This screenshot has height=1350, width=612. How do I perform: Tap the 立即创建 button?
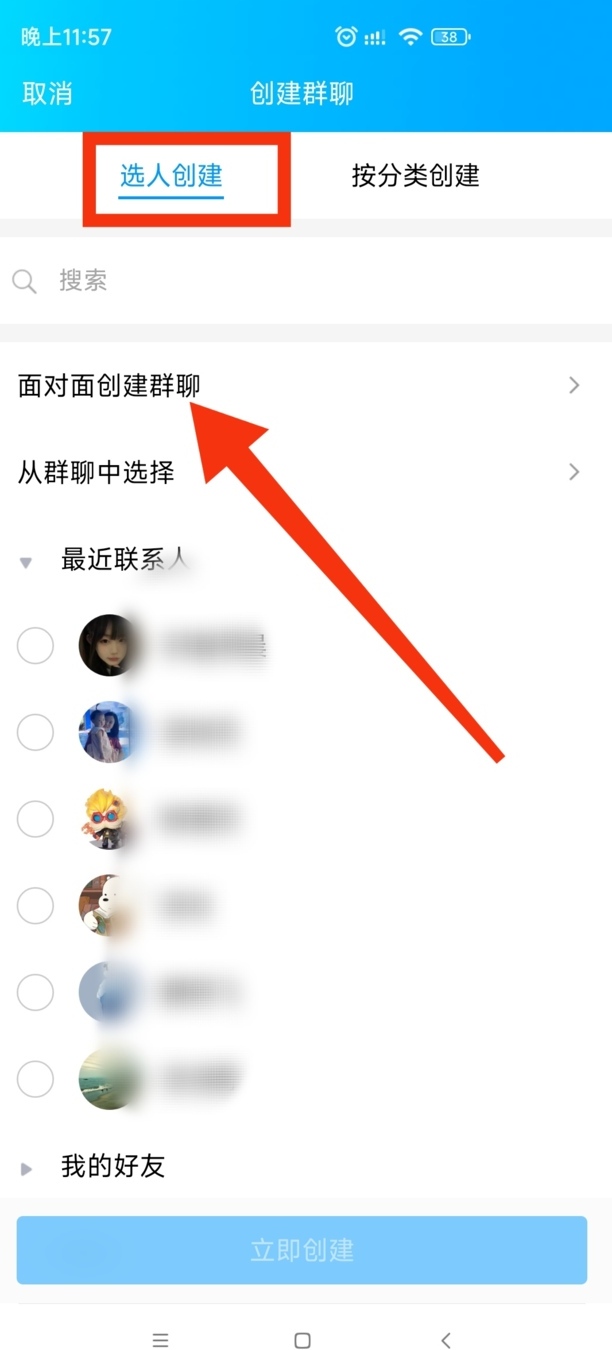click(302, 1250)
